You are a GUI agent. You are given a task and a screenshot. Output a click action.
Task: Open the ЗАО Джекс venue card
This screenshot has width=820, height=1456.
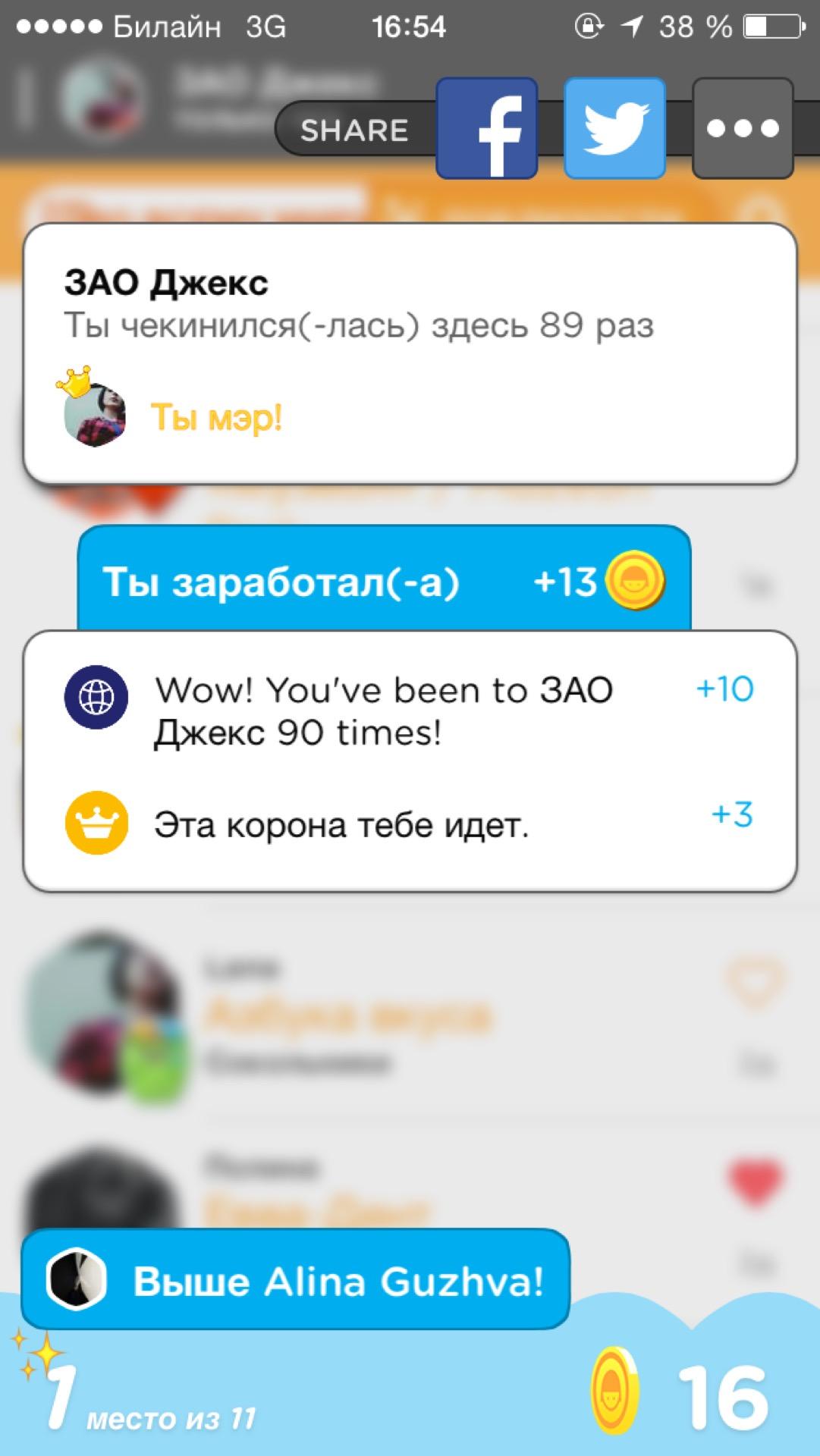[410, 353]
